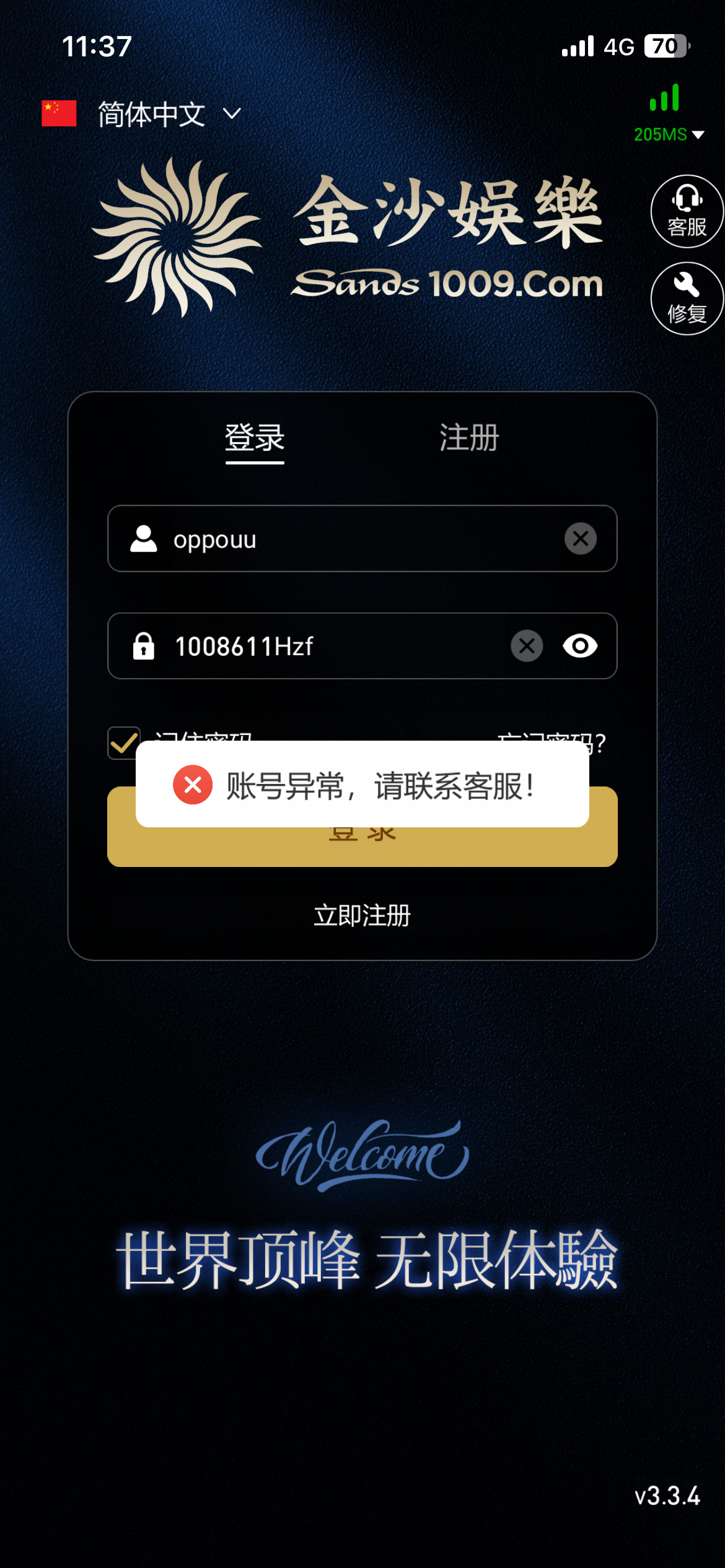Clear the username field
This screenshot has width=725, height=1568.
[x=581, y=539]
